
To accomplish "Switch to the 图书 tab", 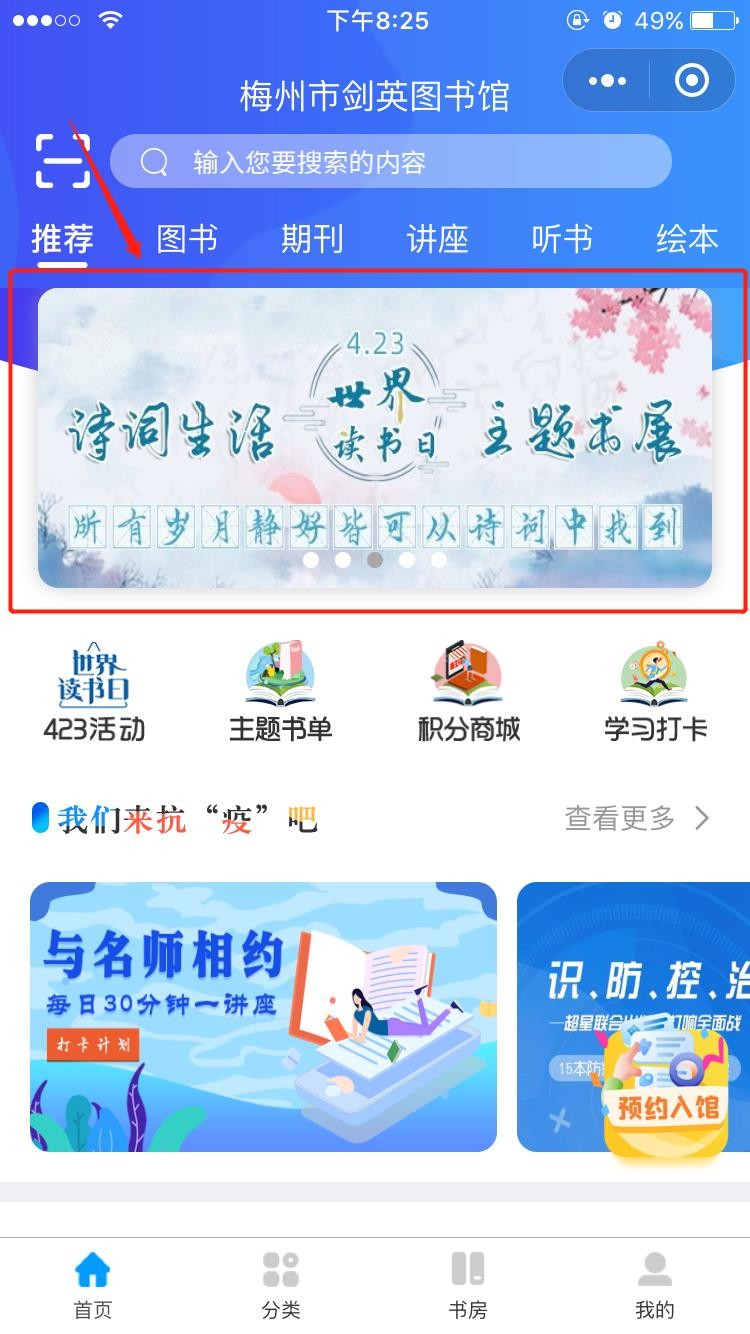I will coord(187,239).
